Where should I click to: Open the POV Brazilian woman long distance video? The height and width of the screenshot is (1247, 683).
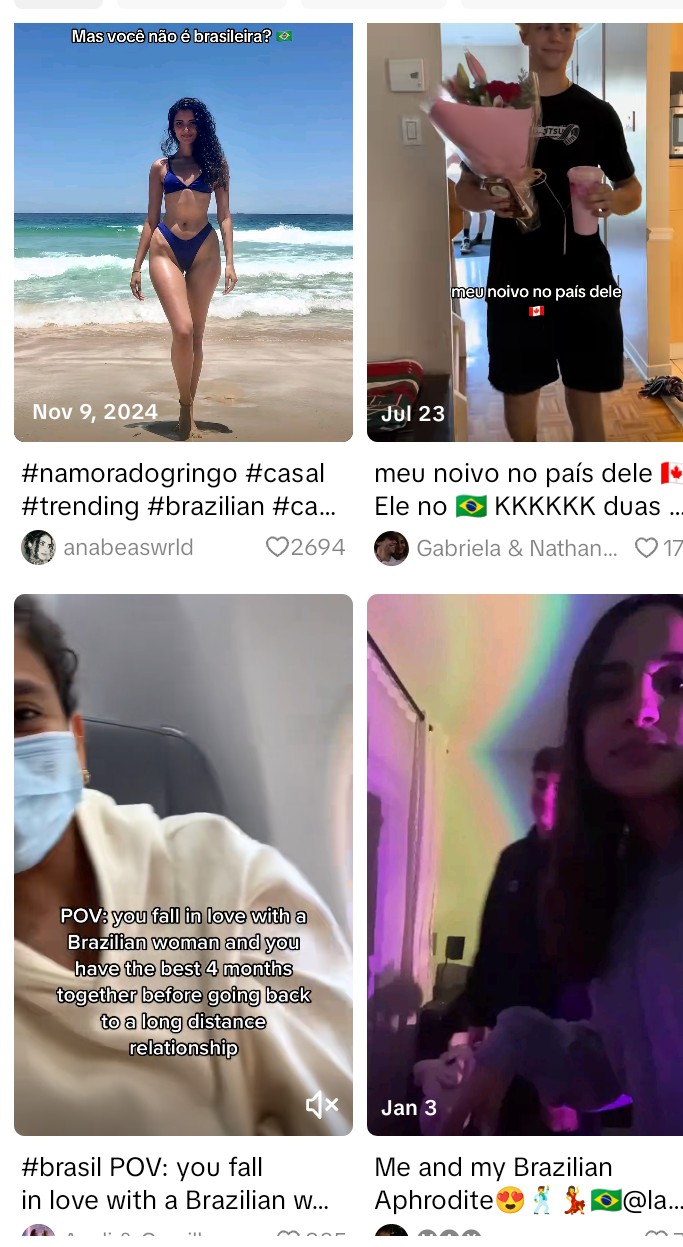tap(183, 865)
